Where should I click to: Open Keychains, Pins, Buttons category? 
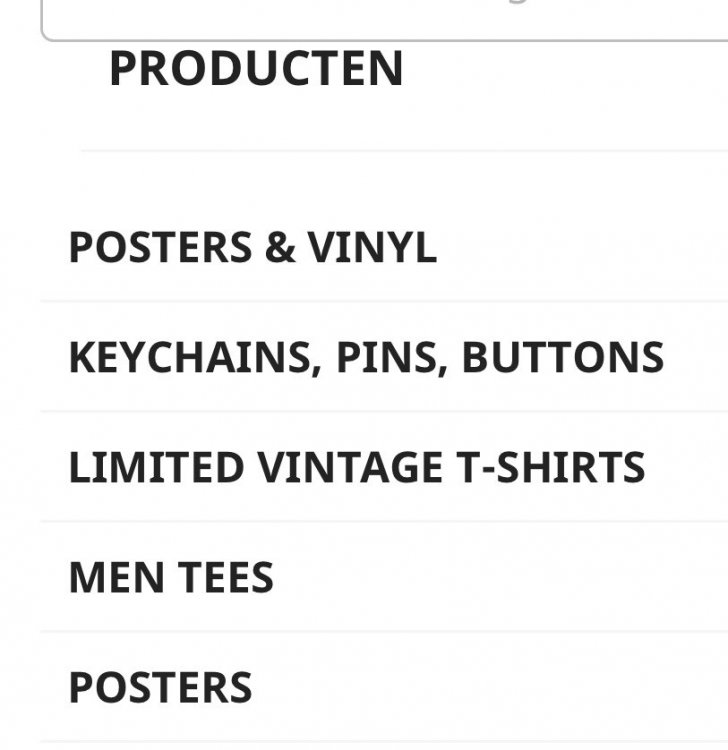365,357
